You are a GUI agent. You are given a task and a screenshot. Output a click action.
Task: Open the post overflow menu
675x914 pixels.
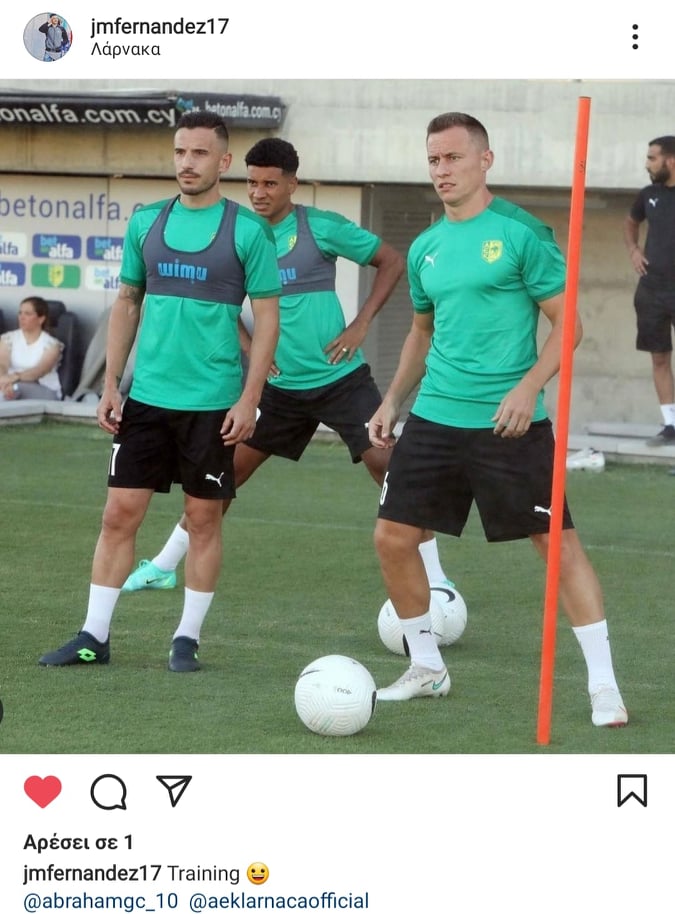(x=634, y=37)
